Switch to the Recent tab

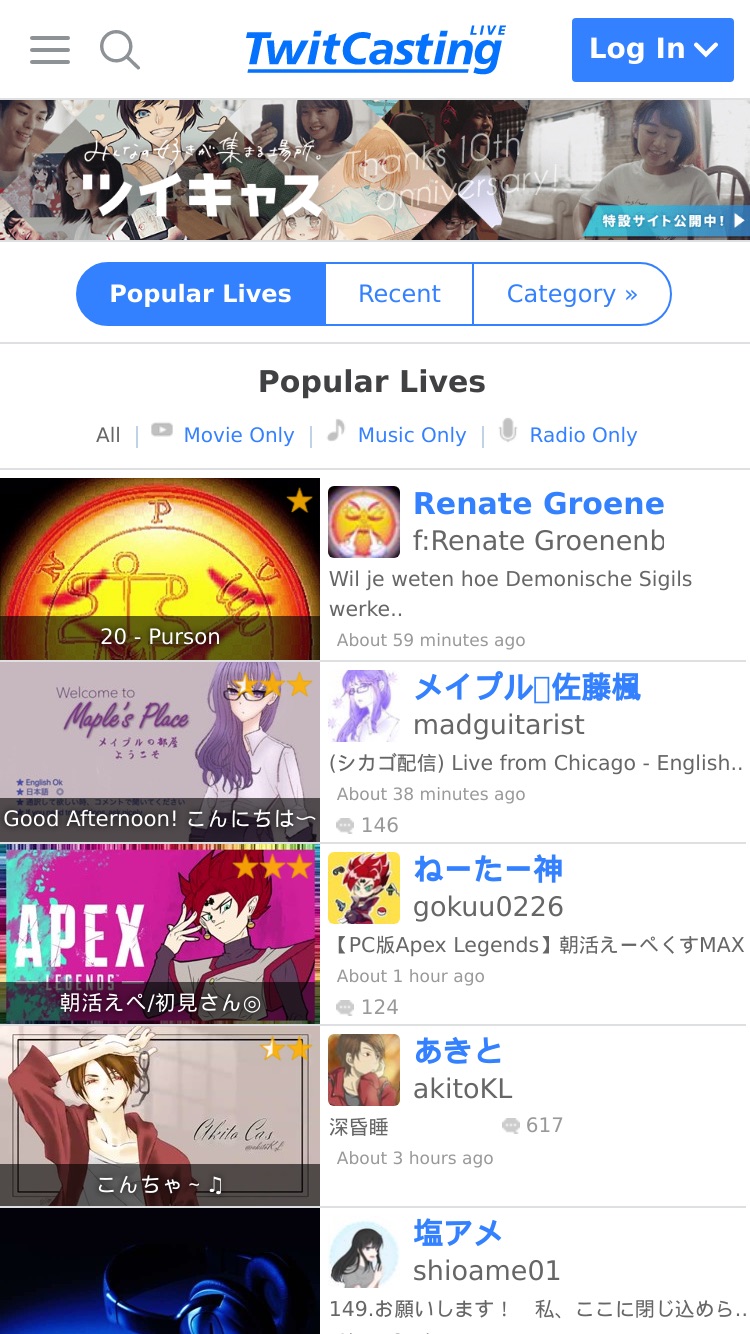click(x=399, y=294)
